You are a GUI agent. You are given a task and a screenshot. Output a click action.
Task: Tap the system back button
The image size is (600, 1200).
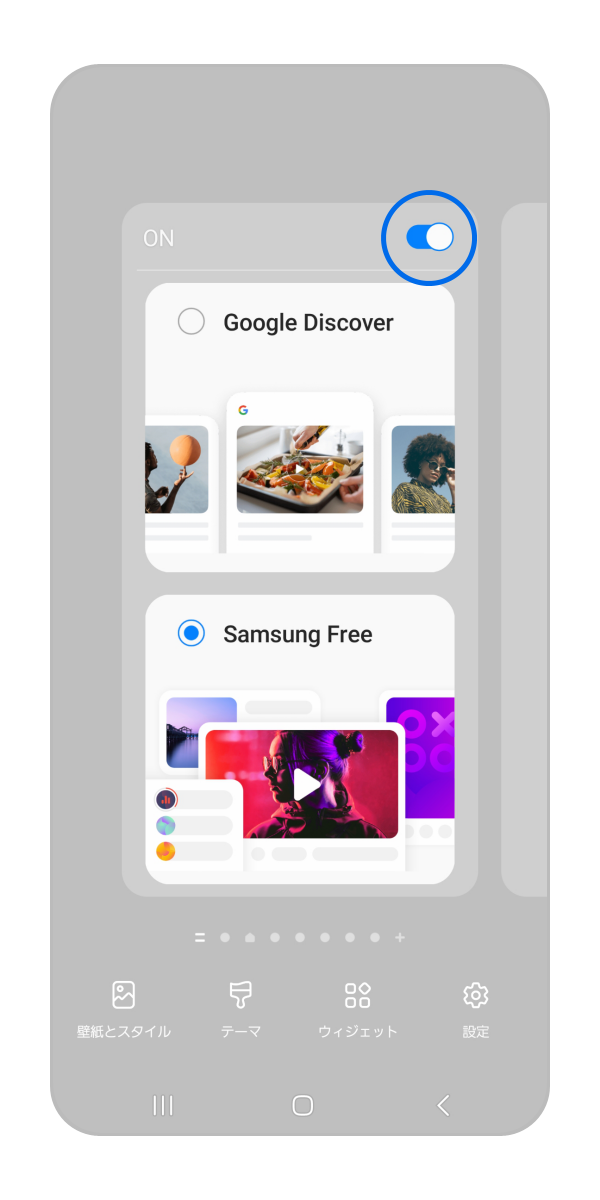pos(443,1105)
